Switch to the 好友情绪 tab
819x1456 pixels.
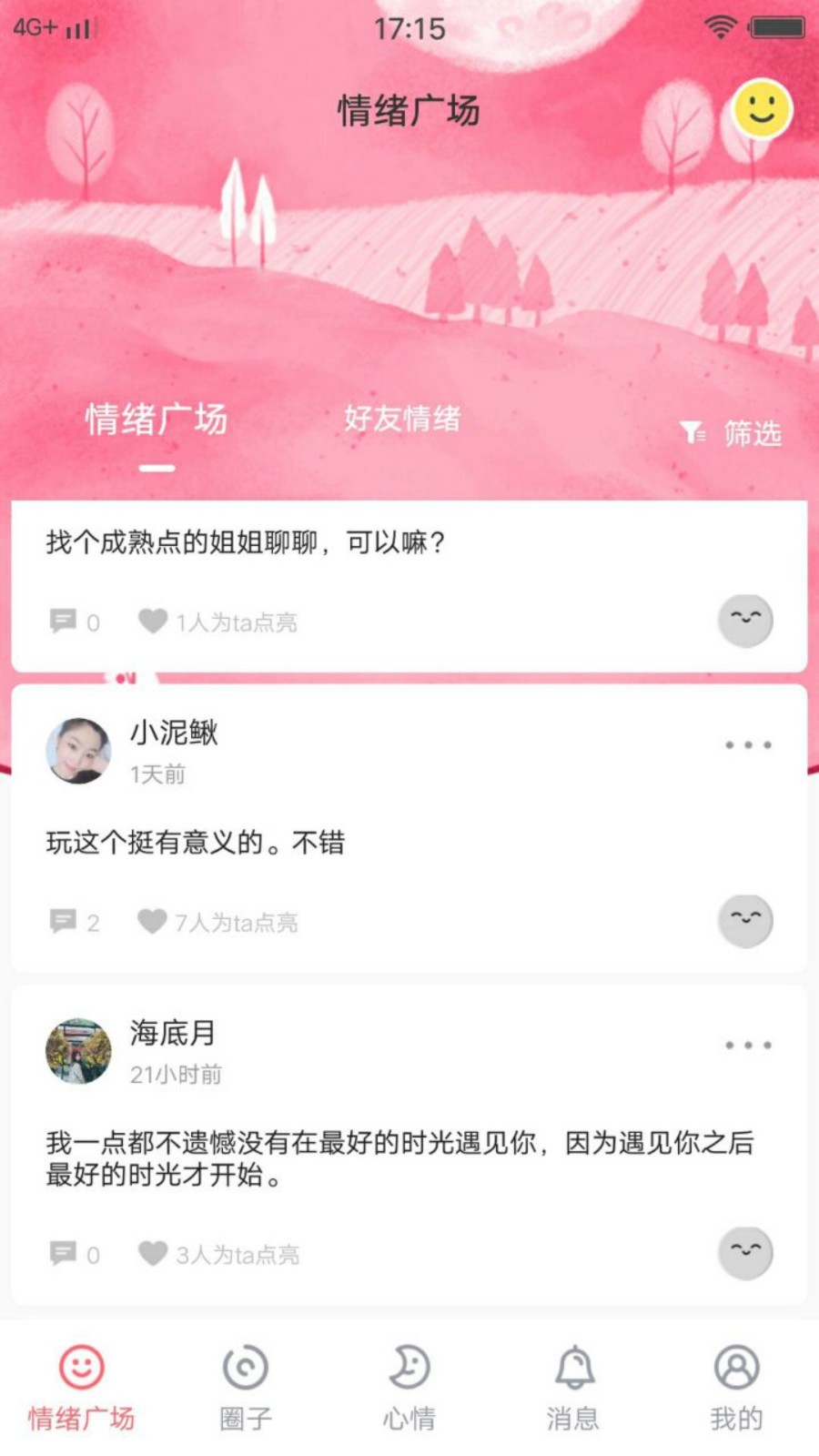pyautogui.click(x=401, y=420)
